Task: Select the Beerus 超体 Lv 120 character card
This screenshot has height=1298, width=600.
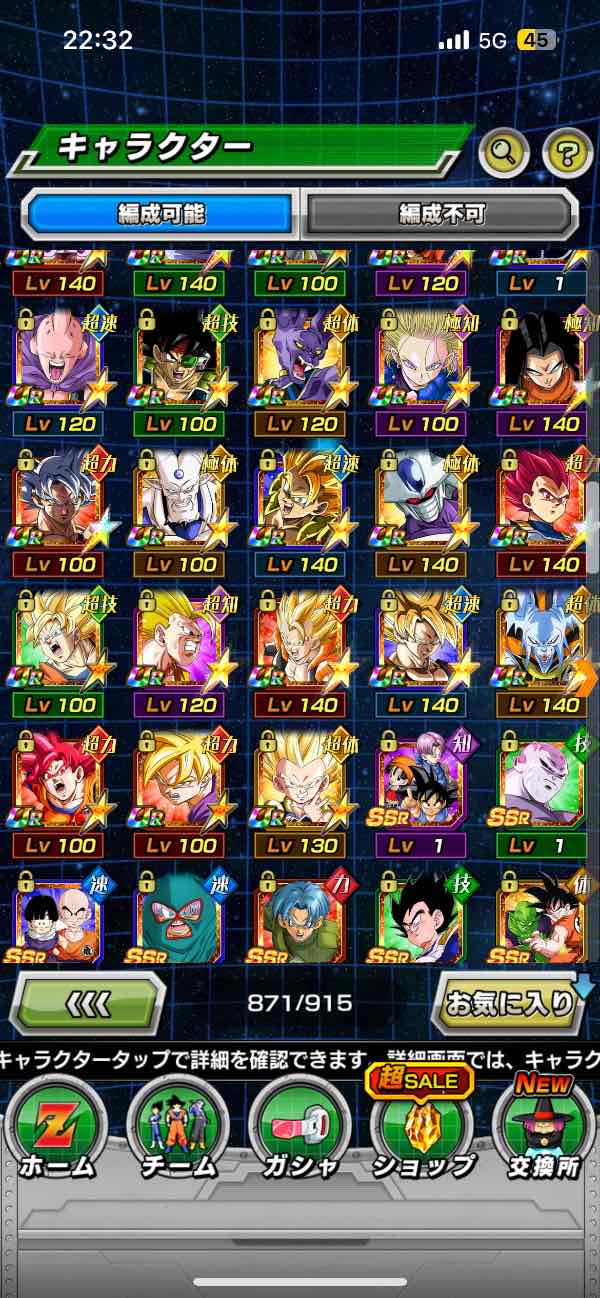Action: [x=301, y=358]
